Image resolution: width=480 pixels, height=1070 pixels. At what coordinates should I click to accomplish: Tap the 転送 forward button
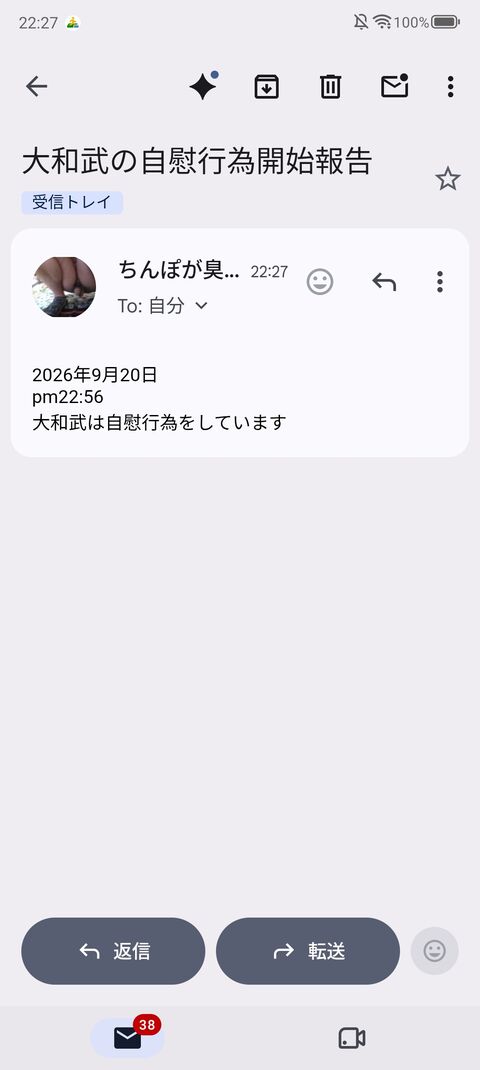click(308, 951)
